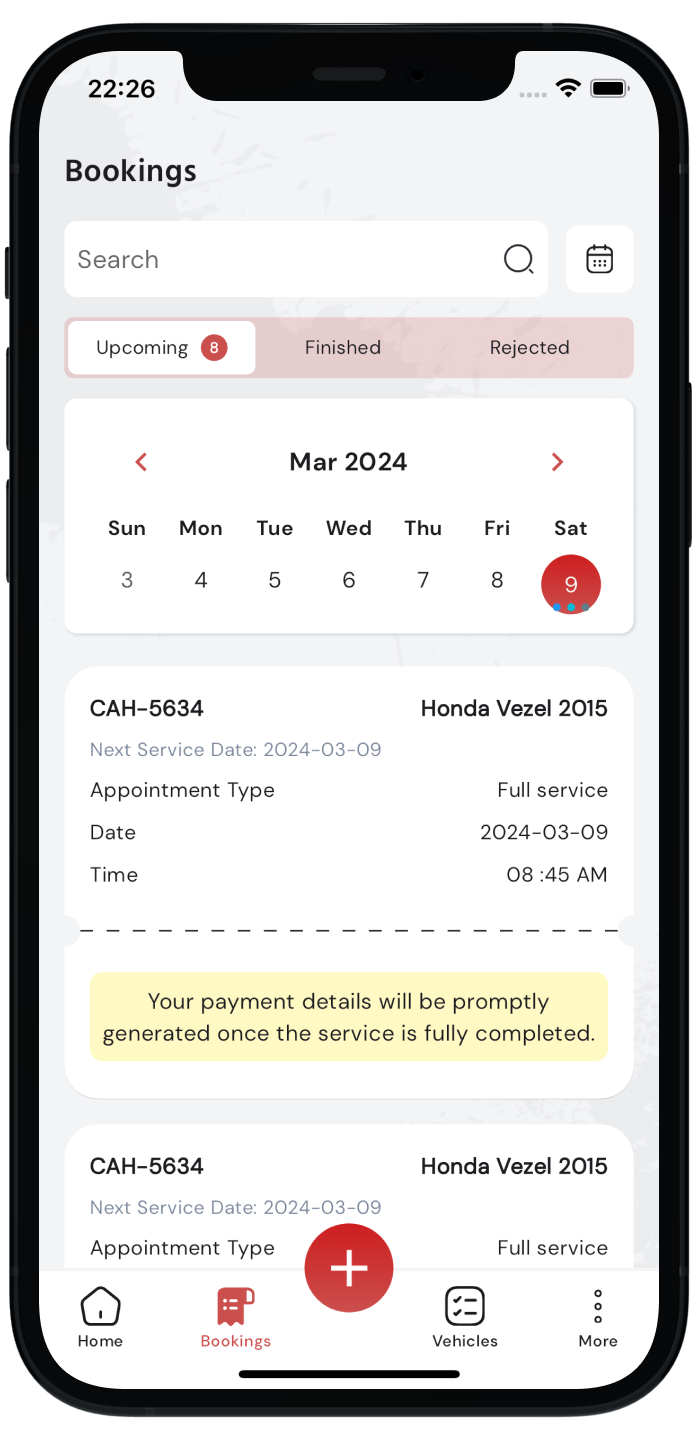Select Friday 8 in calendar
The image size is (696, 1440).
pos(497,580)
